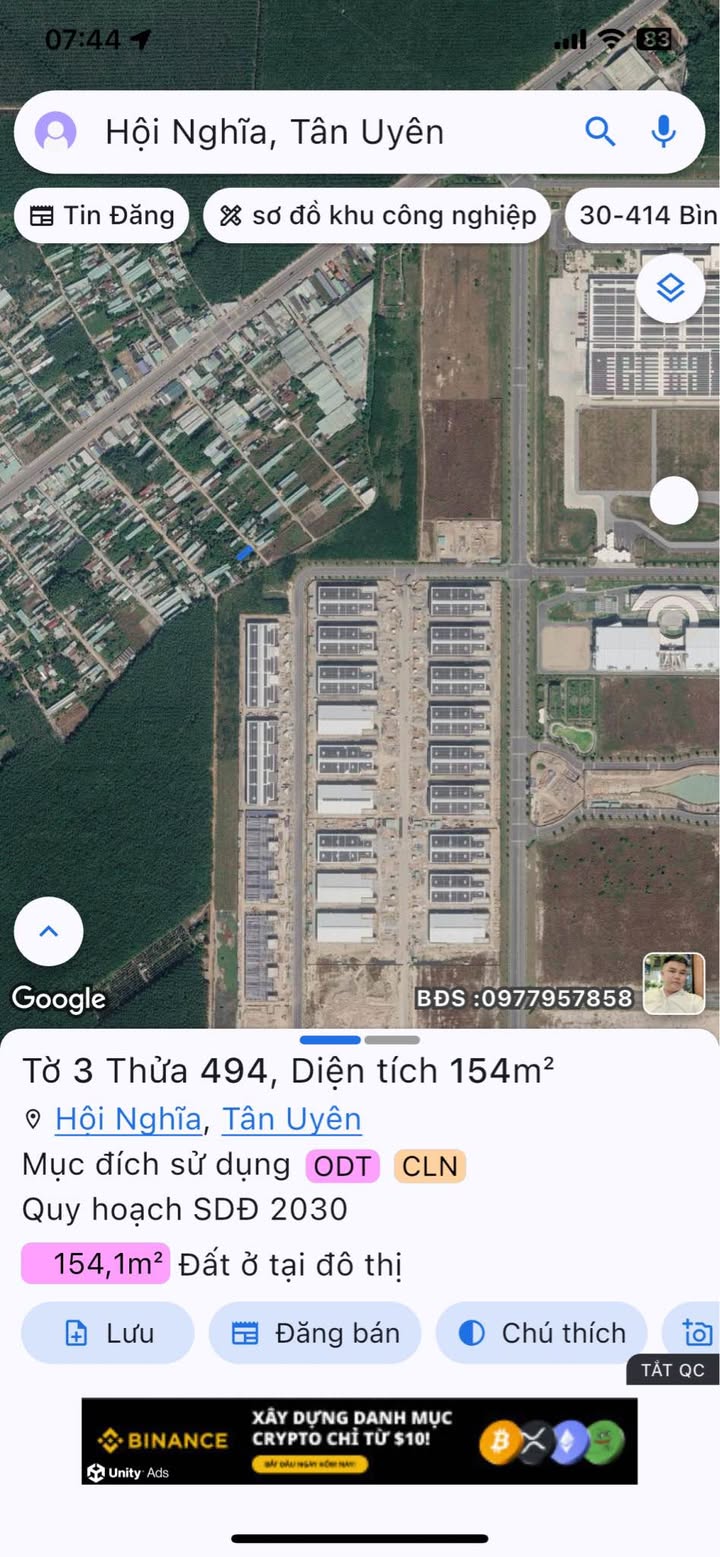Screen dimensions: 720x1557
Task: Start voice search with the microphone
Action: (x=663, y=131)
